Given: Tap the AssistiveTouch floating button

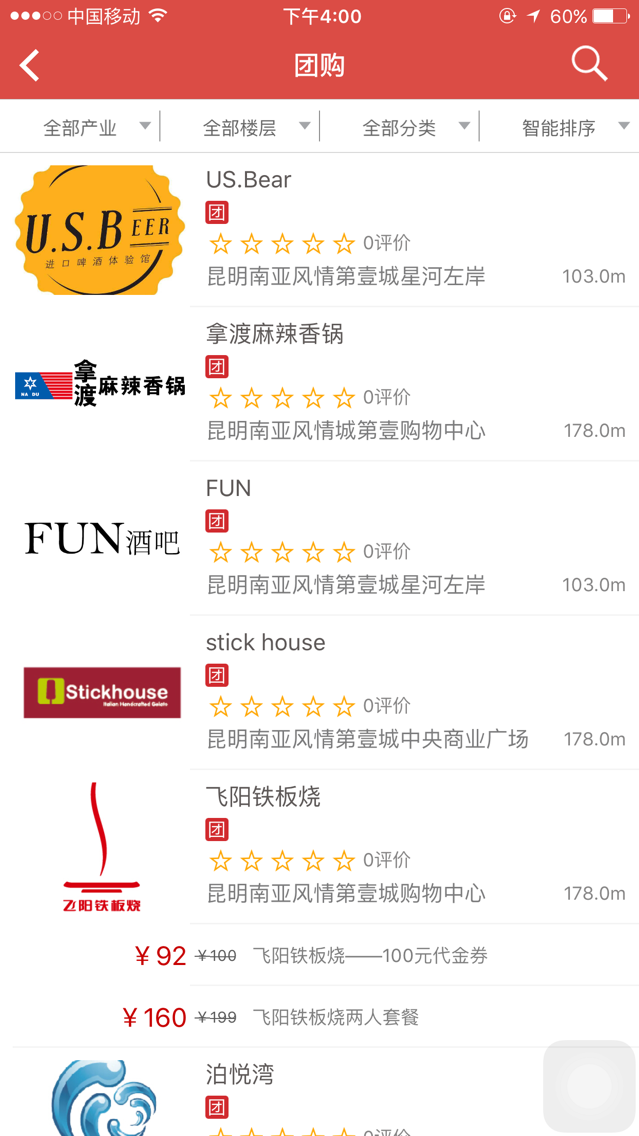Looking at the screenshot, I should [x=589, y=1086].
